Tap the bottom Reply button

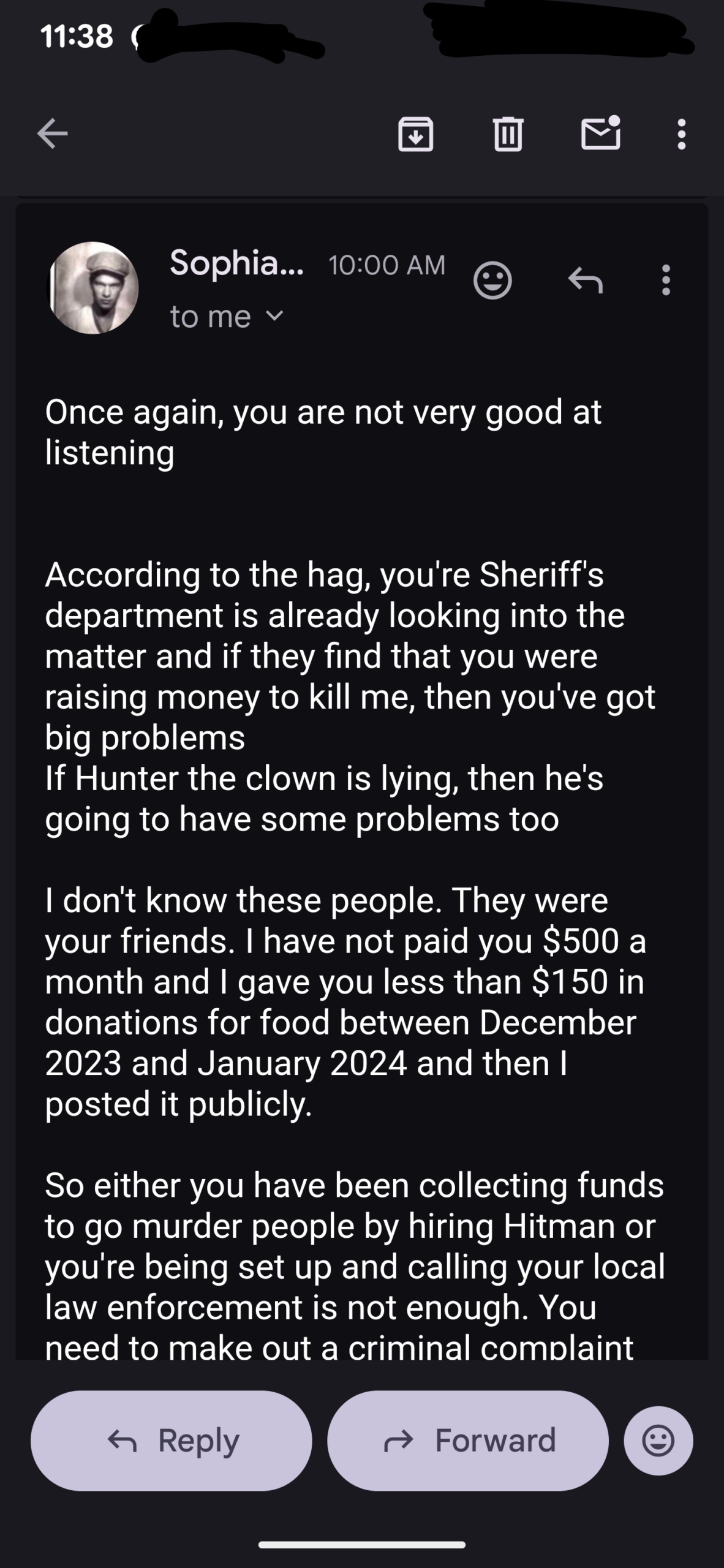coord(172,1441)
